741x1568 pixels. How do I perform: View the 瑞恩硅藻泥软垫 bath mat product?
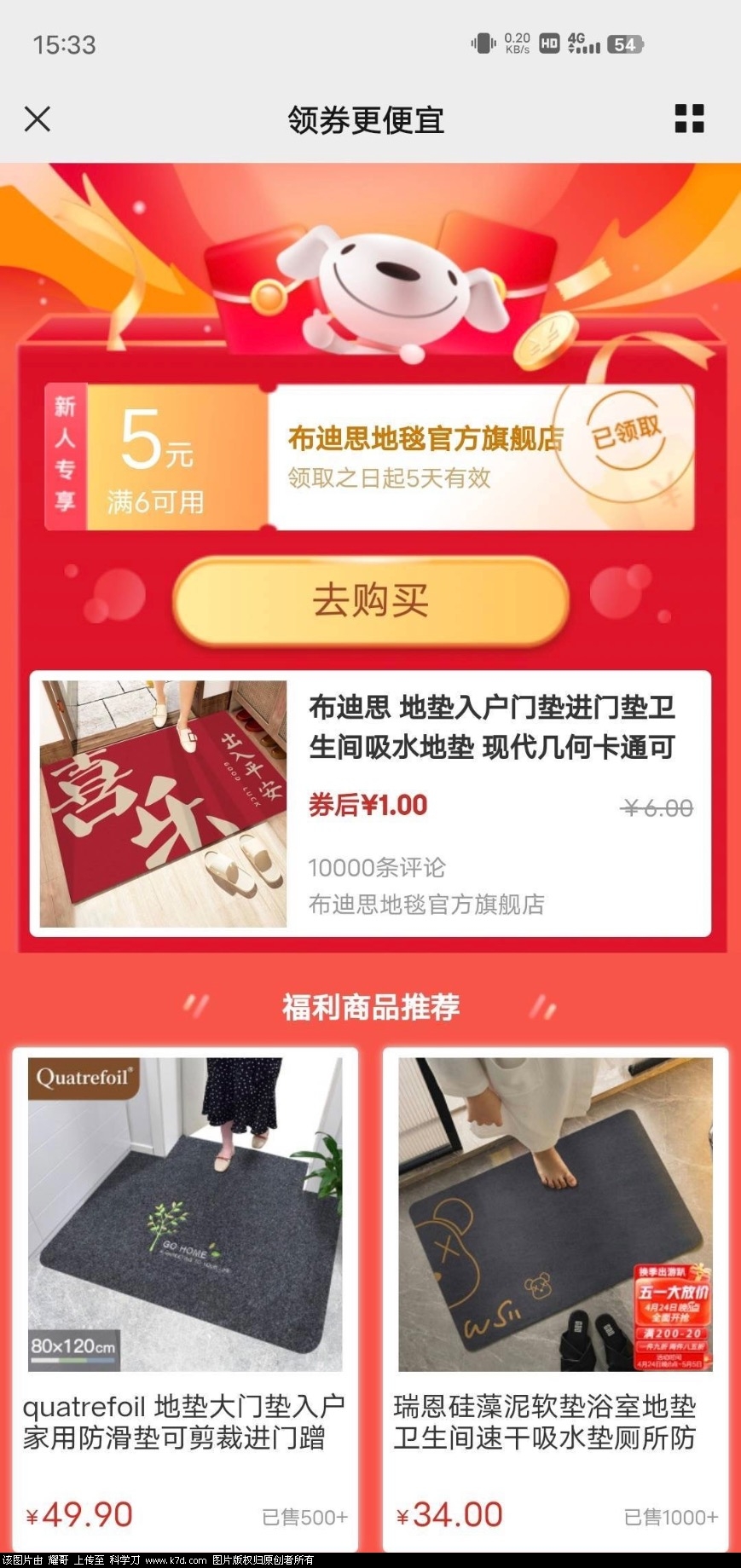coord(555,1296)
